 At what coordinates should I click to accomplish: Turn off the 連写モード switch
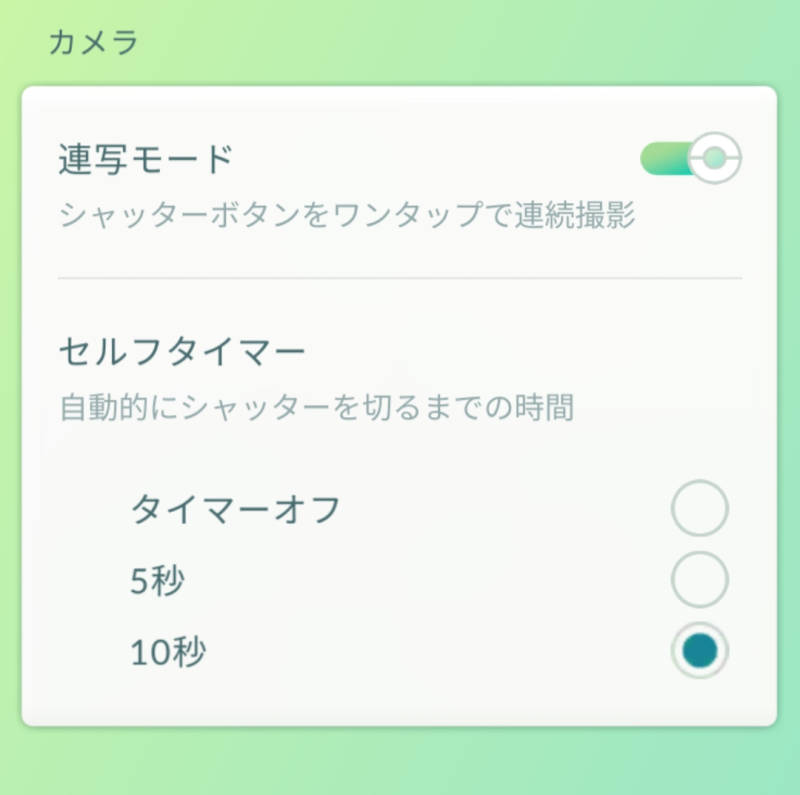coord(691,158)
